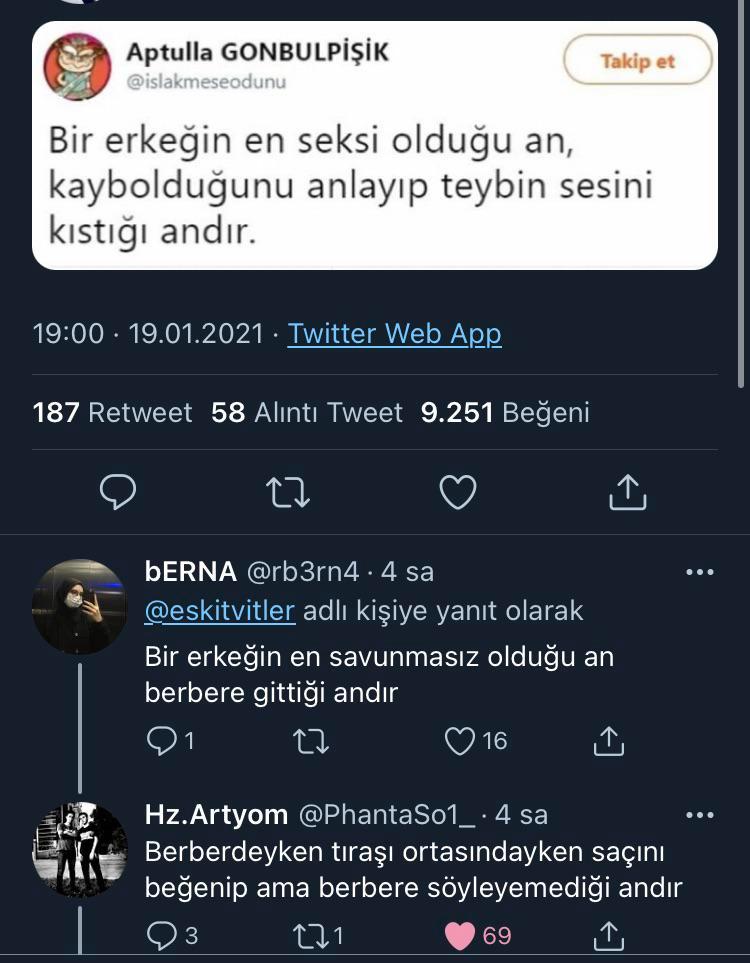Viewport: 750px width, 963px height.
Task: Open the reply icon under the main tweet
Action: pyautogui.click(x=120, y=491)
